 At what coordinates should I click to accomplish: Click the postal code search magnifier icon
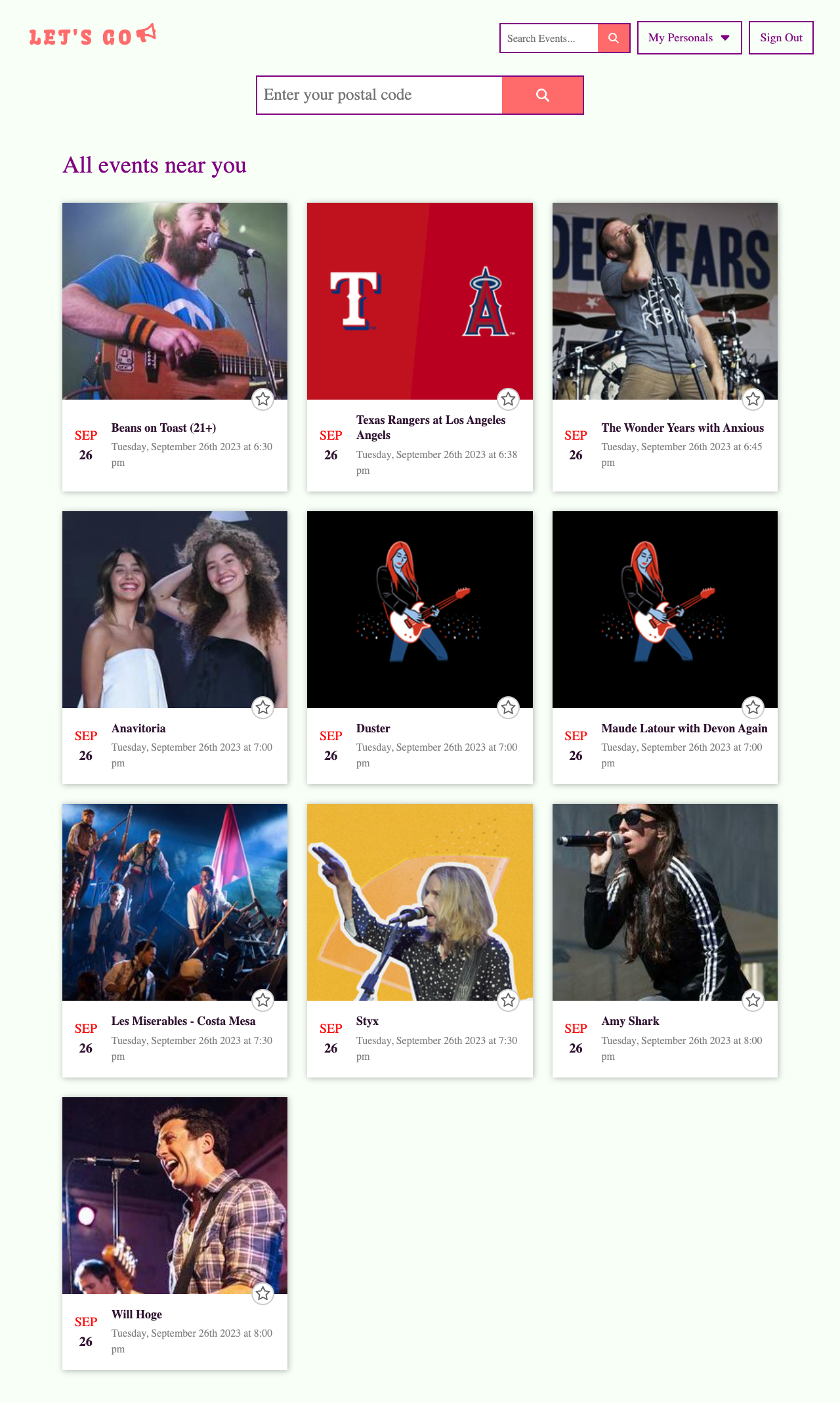click(x=543, y=94)
